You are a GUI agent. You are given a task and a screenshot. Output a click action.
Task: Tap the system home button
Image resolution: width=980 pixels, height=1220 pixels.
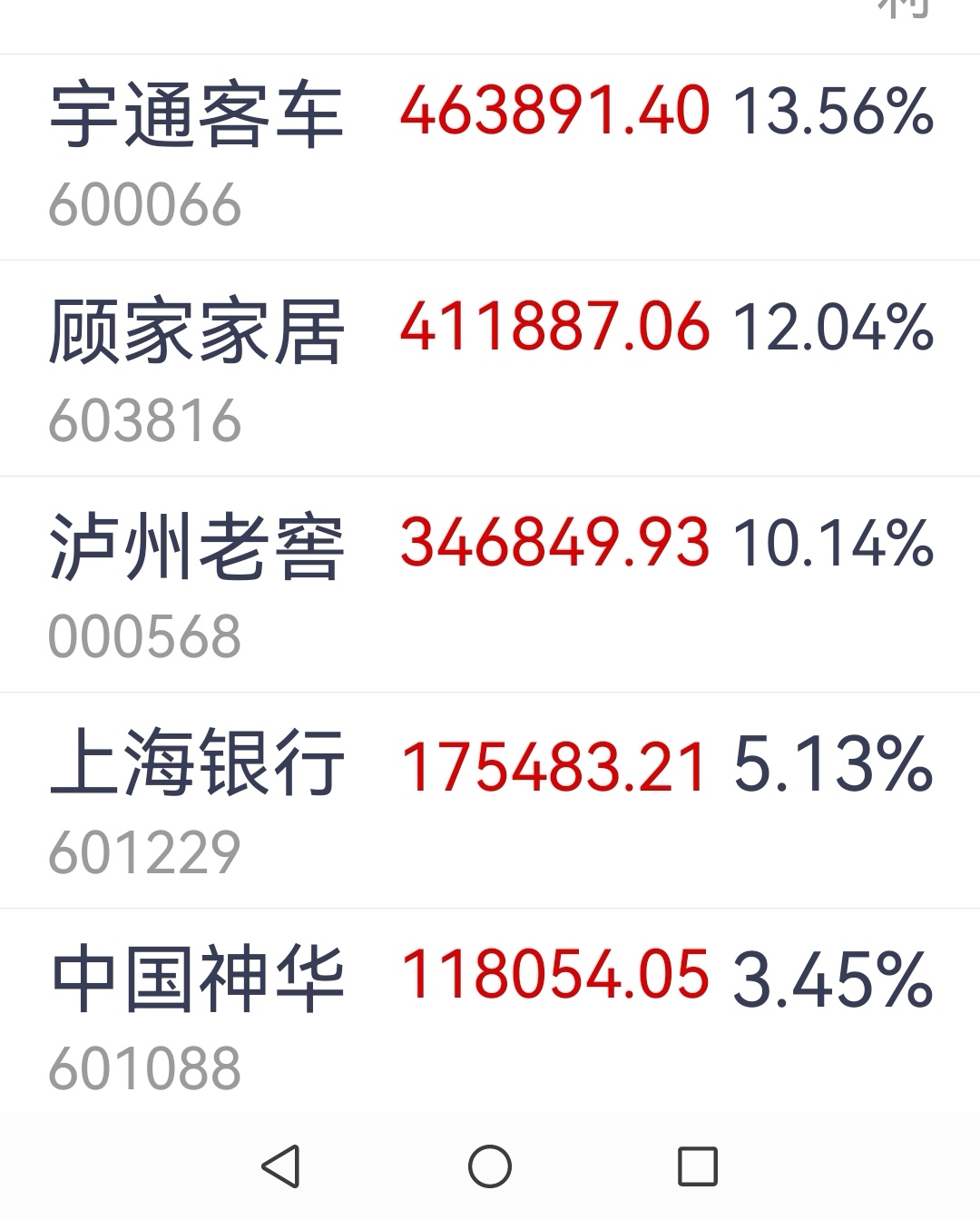point(490,1166)
